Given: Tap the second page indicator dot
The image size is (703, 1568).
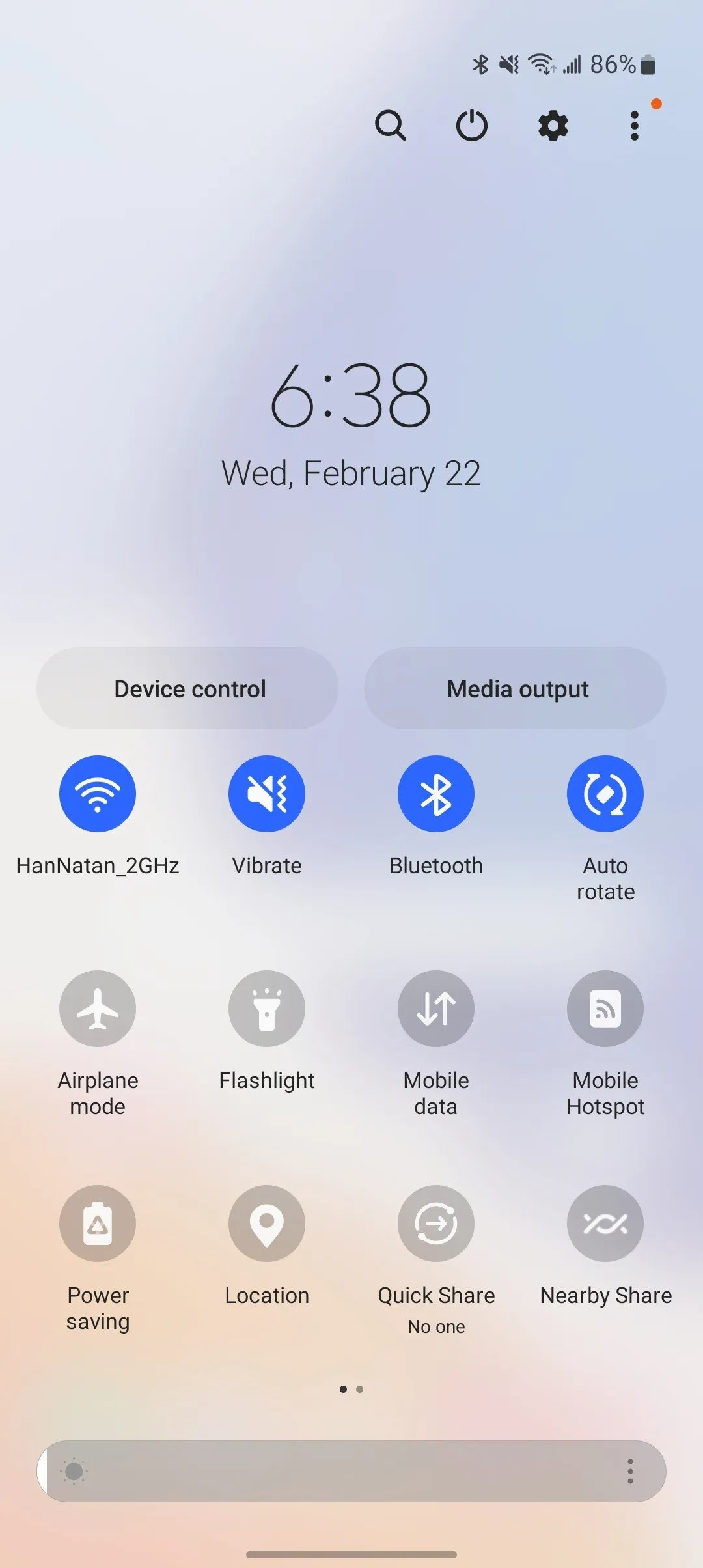Looking at the screenshot, I should click(x=360, y=1389).
